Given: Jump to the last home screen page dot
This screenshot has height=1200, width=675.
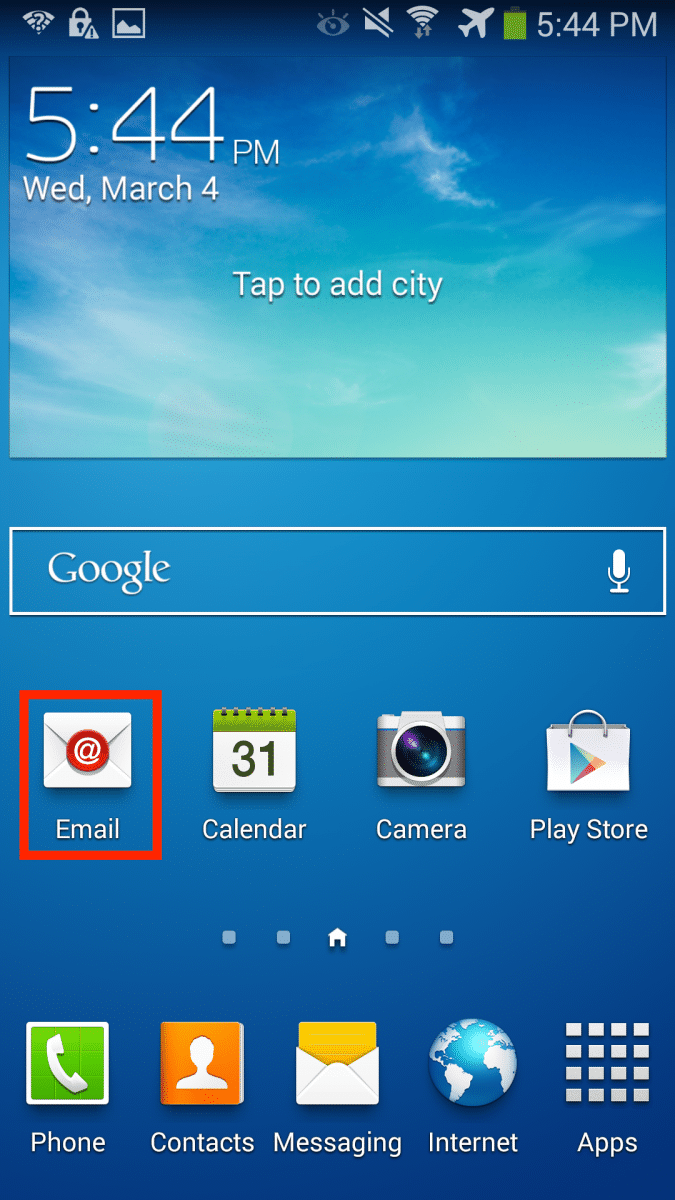Looking at the screenshot, I should pyautogui.click(x=446, y=937).
